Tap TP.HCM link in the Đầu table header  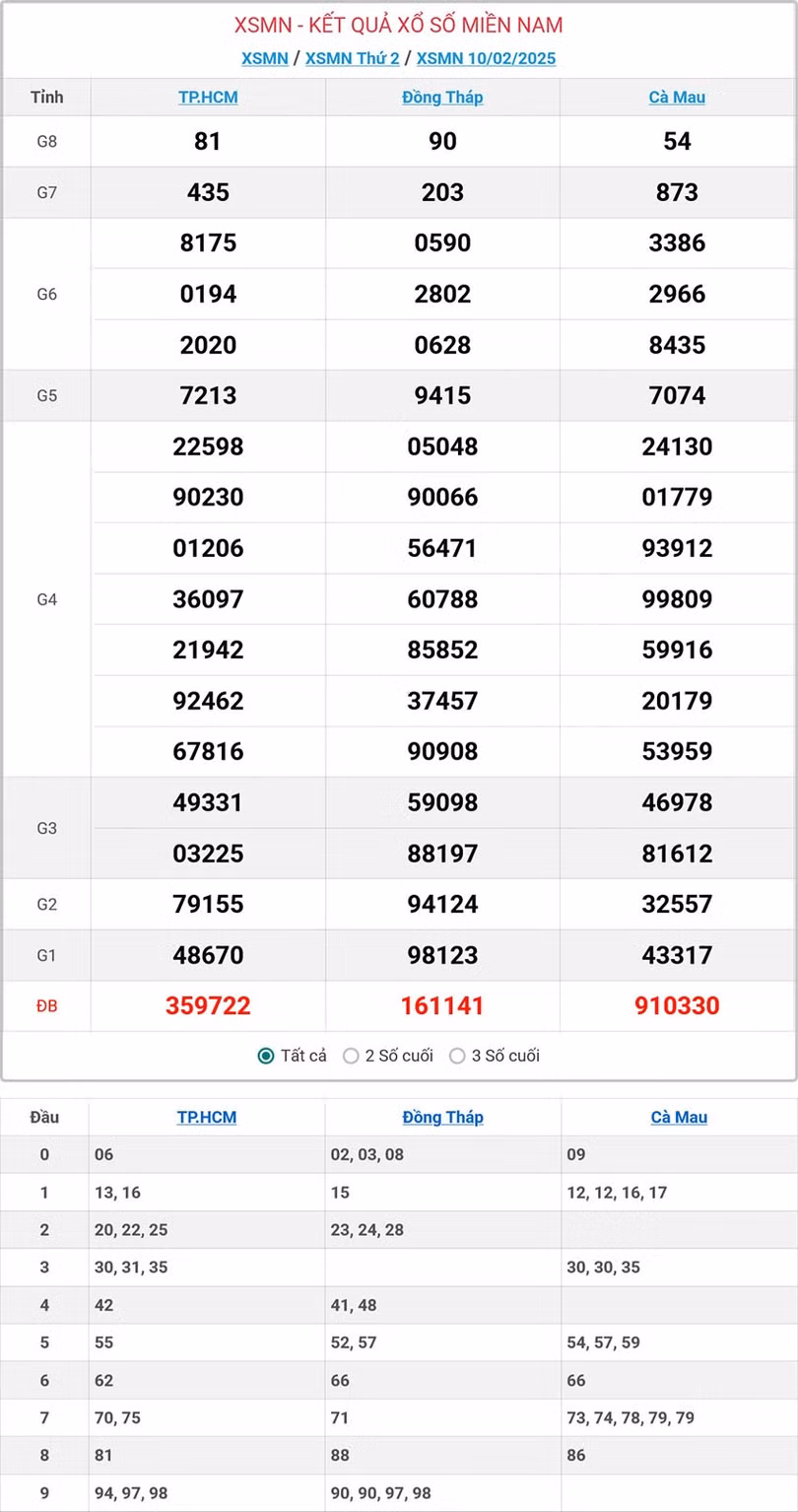point(207,1117)
